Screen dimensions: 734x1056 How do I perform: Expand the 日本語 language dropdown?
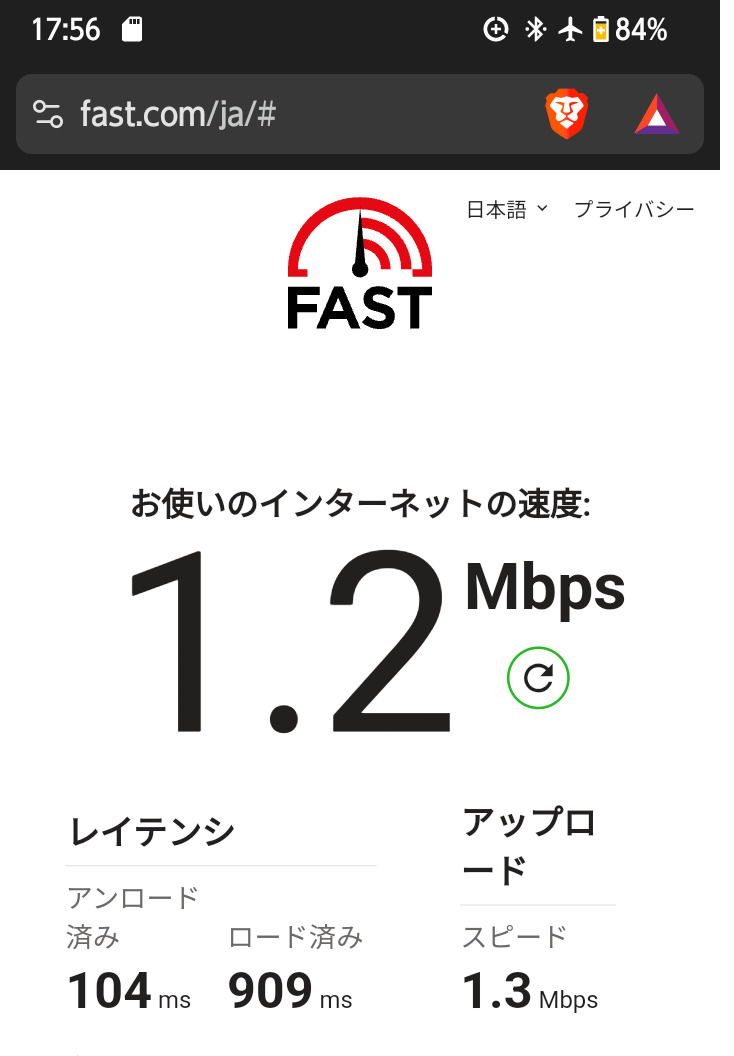[x=507, y=209]
